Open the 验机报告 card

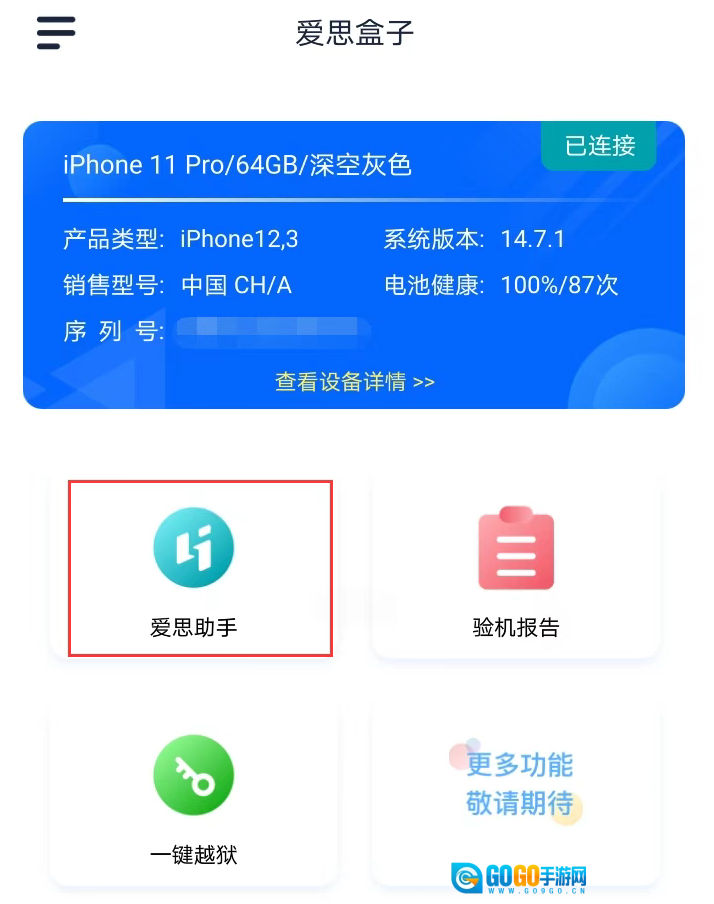pos(516,568)
